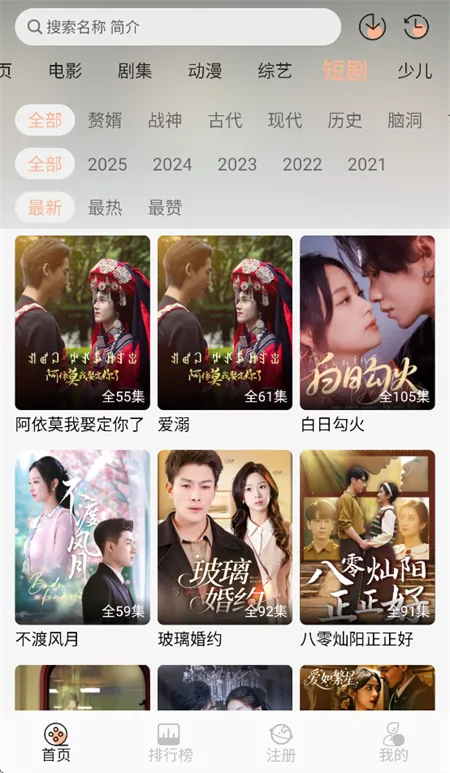This screenshot has height=773, width=450.
Task: Go to the 我的 tab
Action: coord(393,743)
